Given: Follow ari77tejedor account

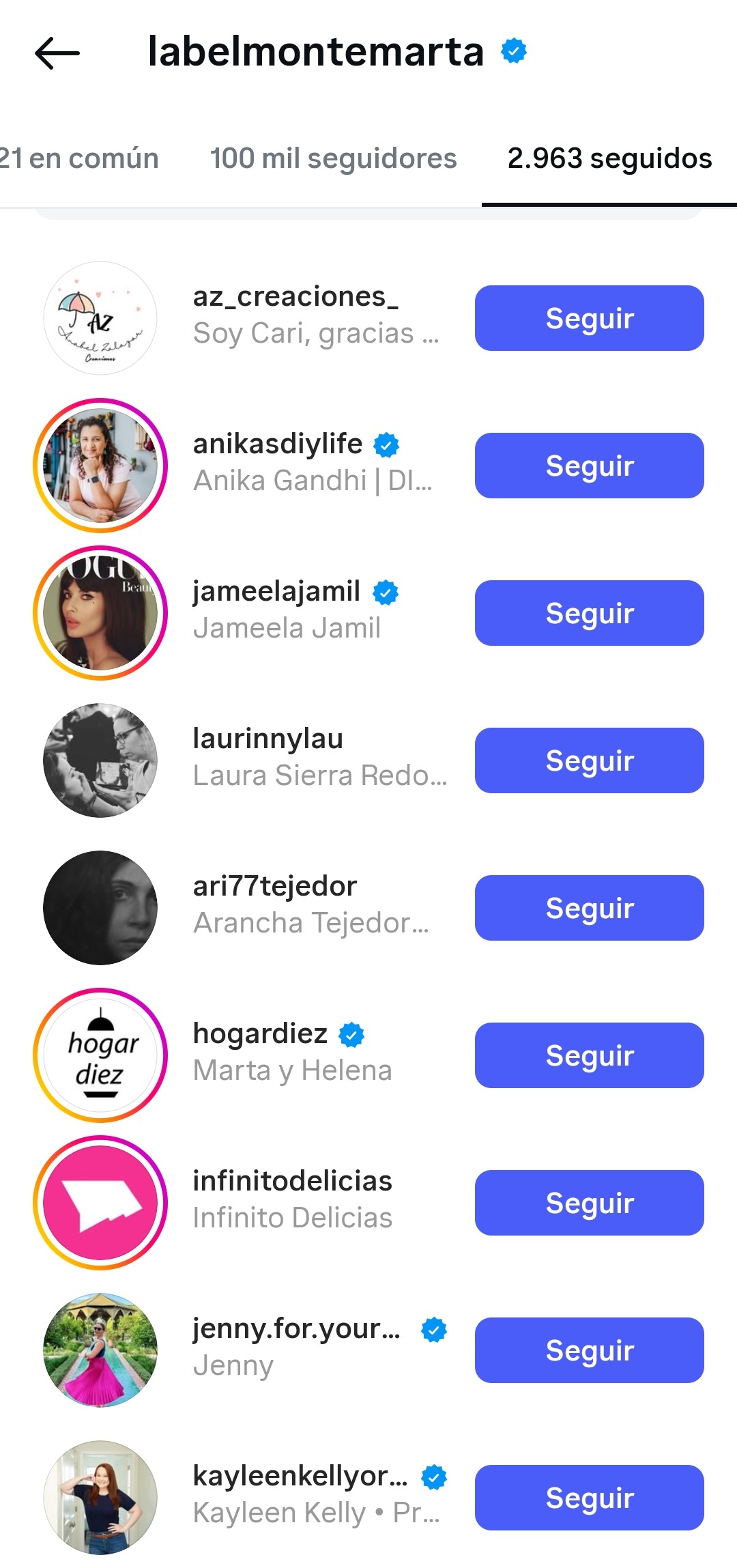Looking at the screenshot, I should point(589,908).
